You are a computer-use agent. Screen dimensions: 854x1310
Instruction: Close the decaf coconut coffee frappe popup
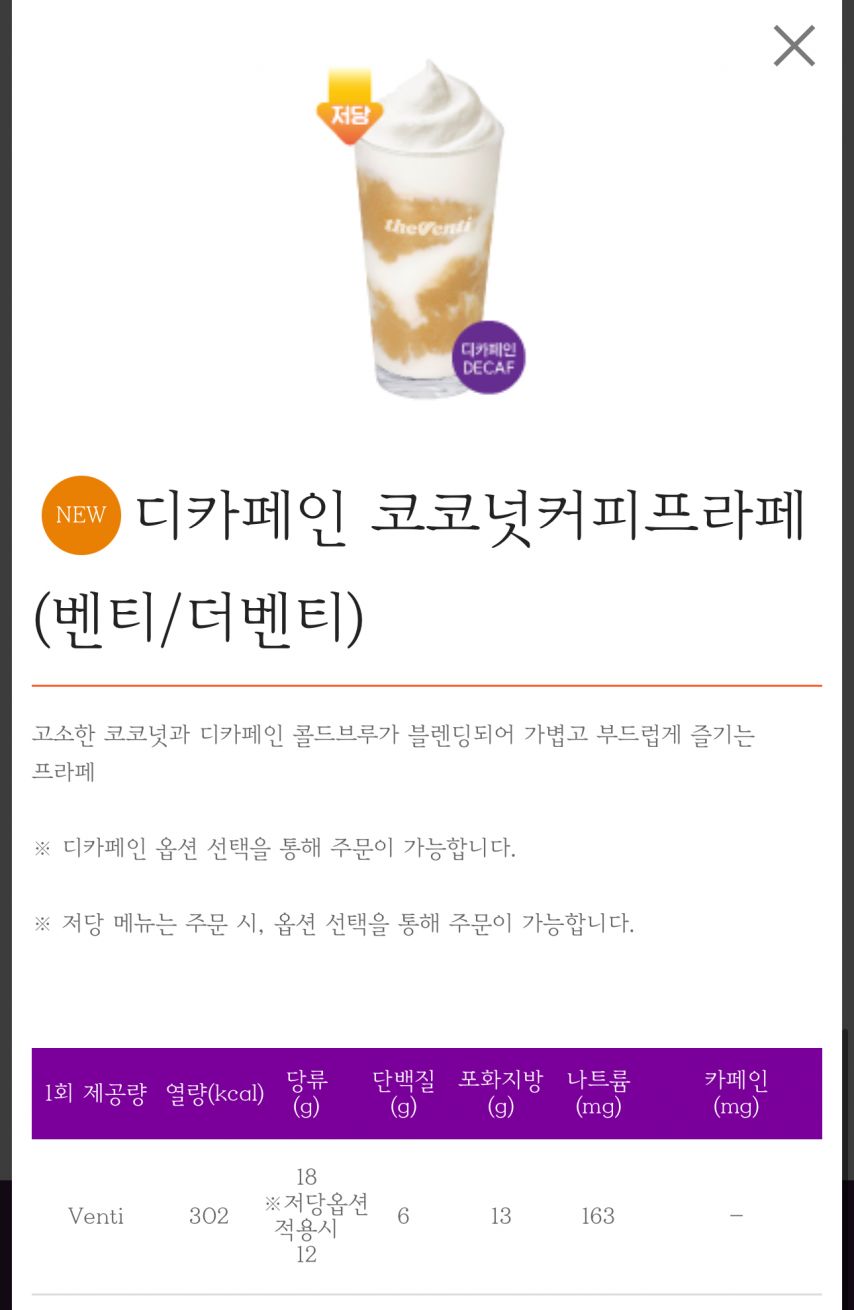pos(794,46)
